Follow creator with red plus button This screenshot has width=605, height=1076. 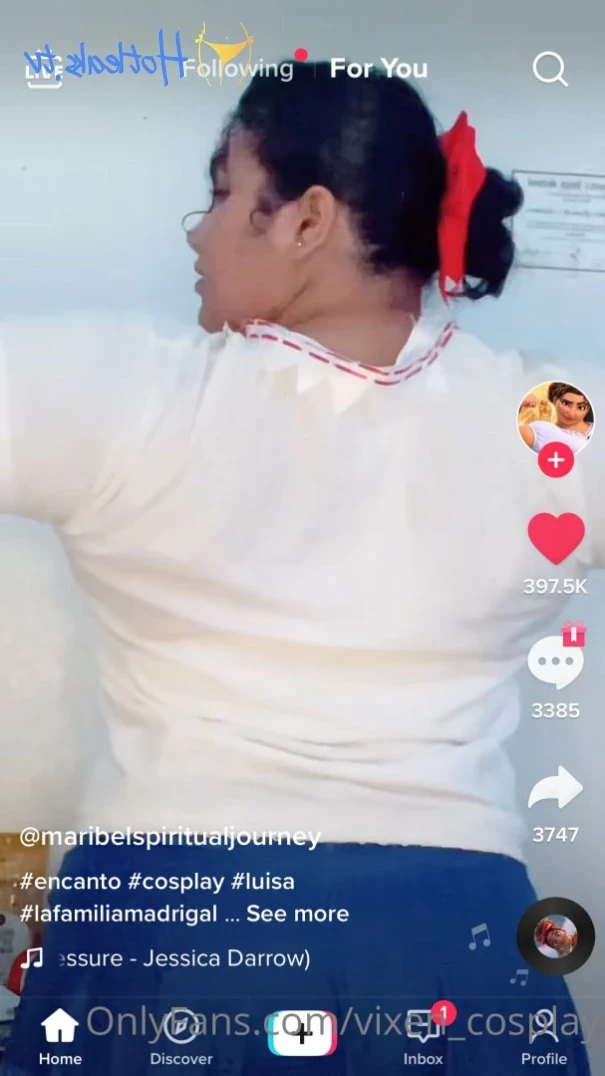[x=556, y=461]
